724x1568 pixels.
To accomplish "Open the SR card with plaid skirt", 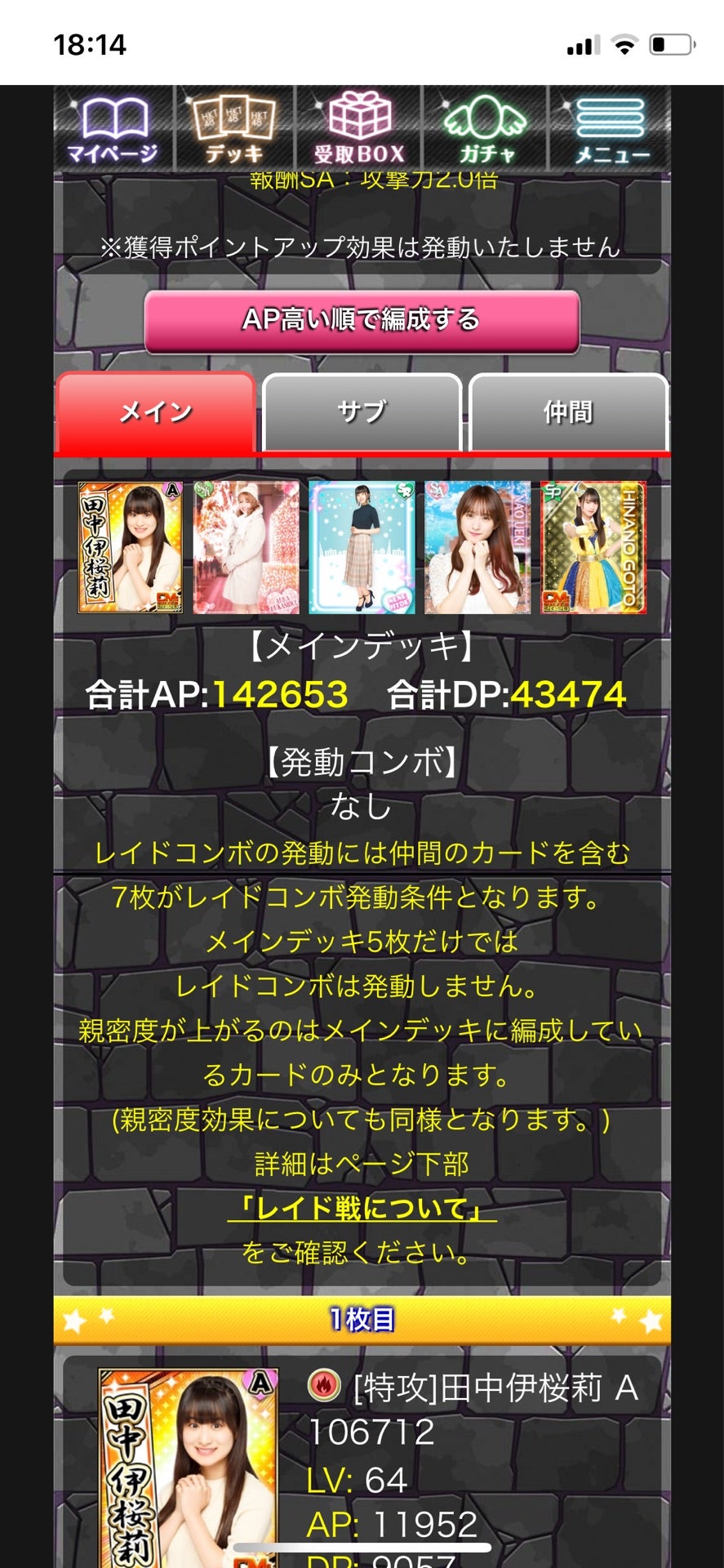I will (x=362, y=547).
